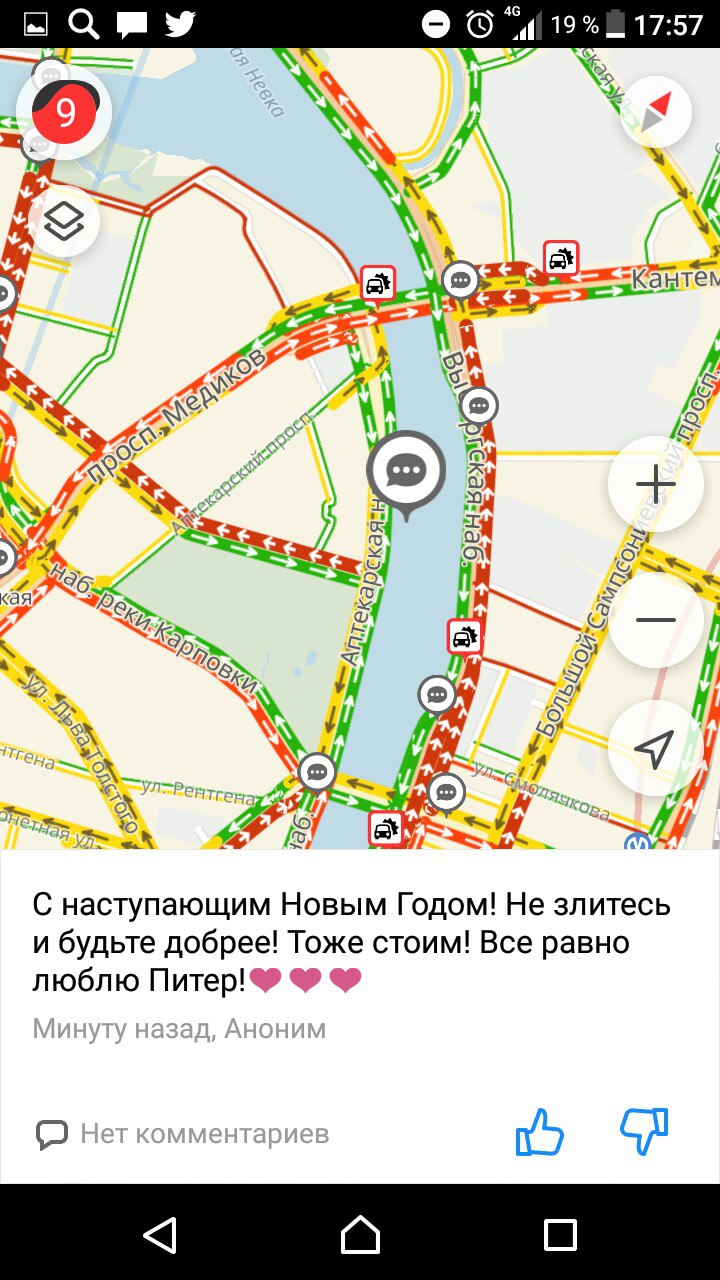Go to the Android home screen
This screenshot has width=720, height=1280.
point(360,1235)
